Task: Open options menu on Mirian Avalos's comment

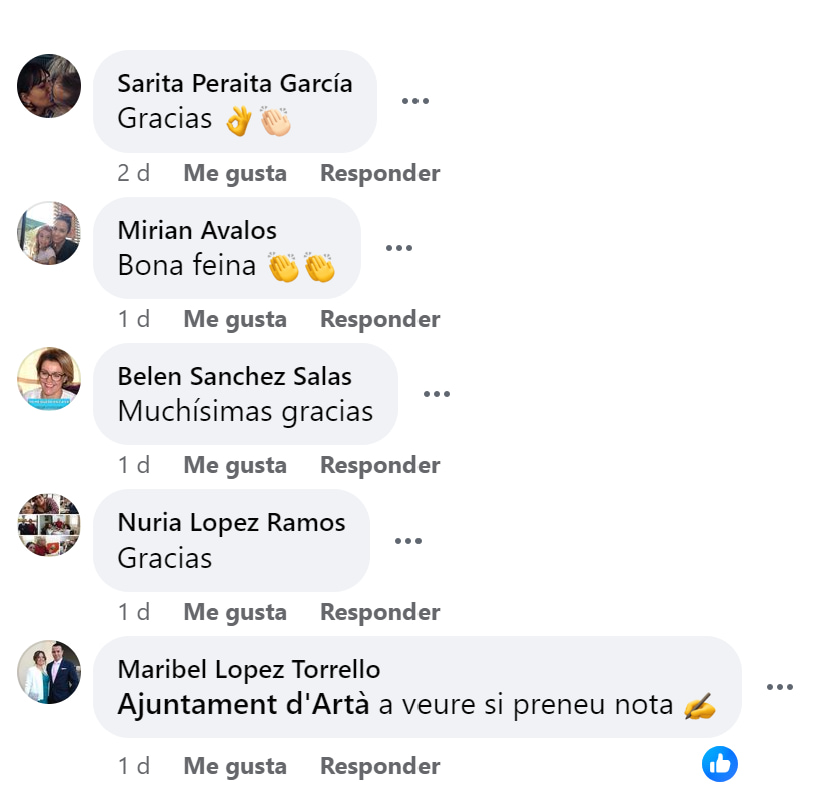Action: (x=399, y=248)
